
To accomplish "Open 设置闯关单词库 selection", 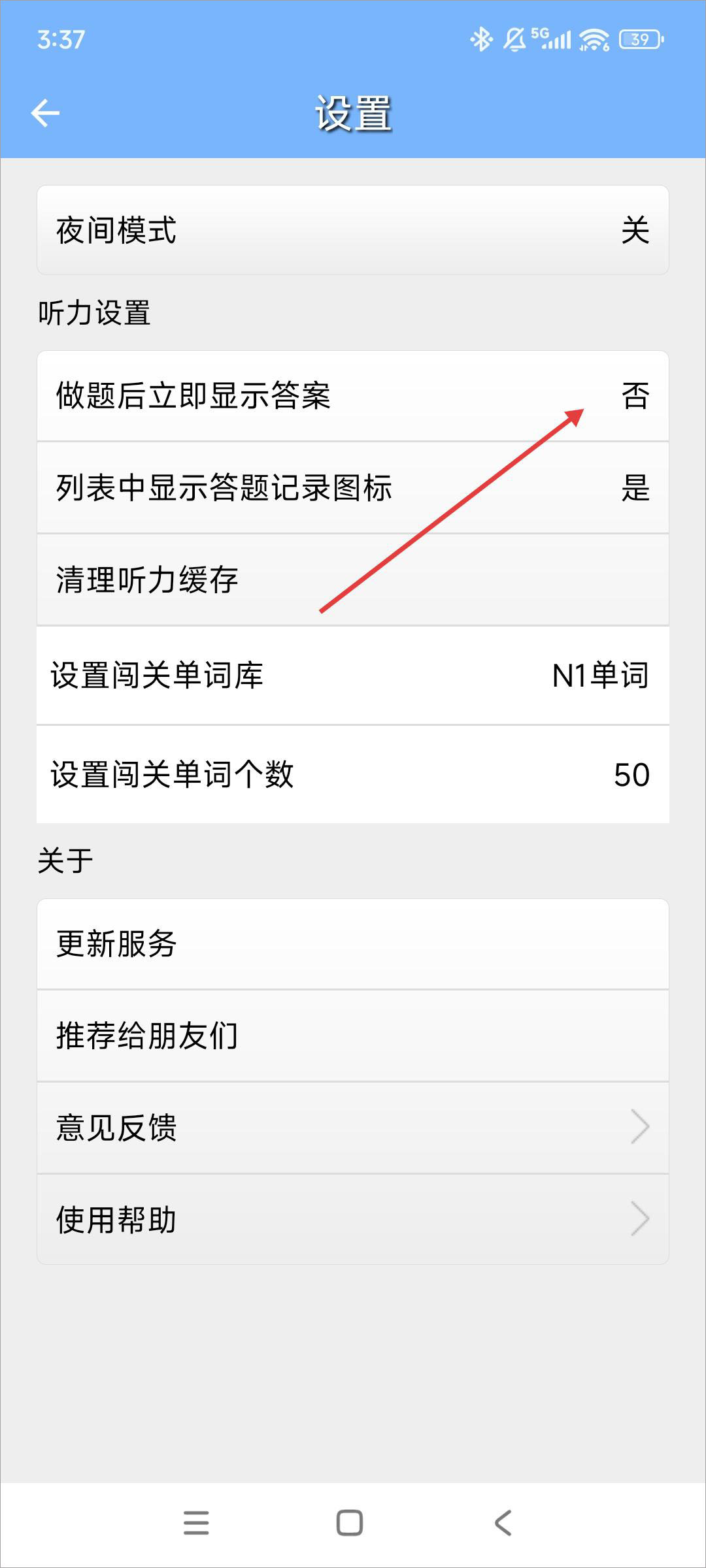I will pos(353,675).
